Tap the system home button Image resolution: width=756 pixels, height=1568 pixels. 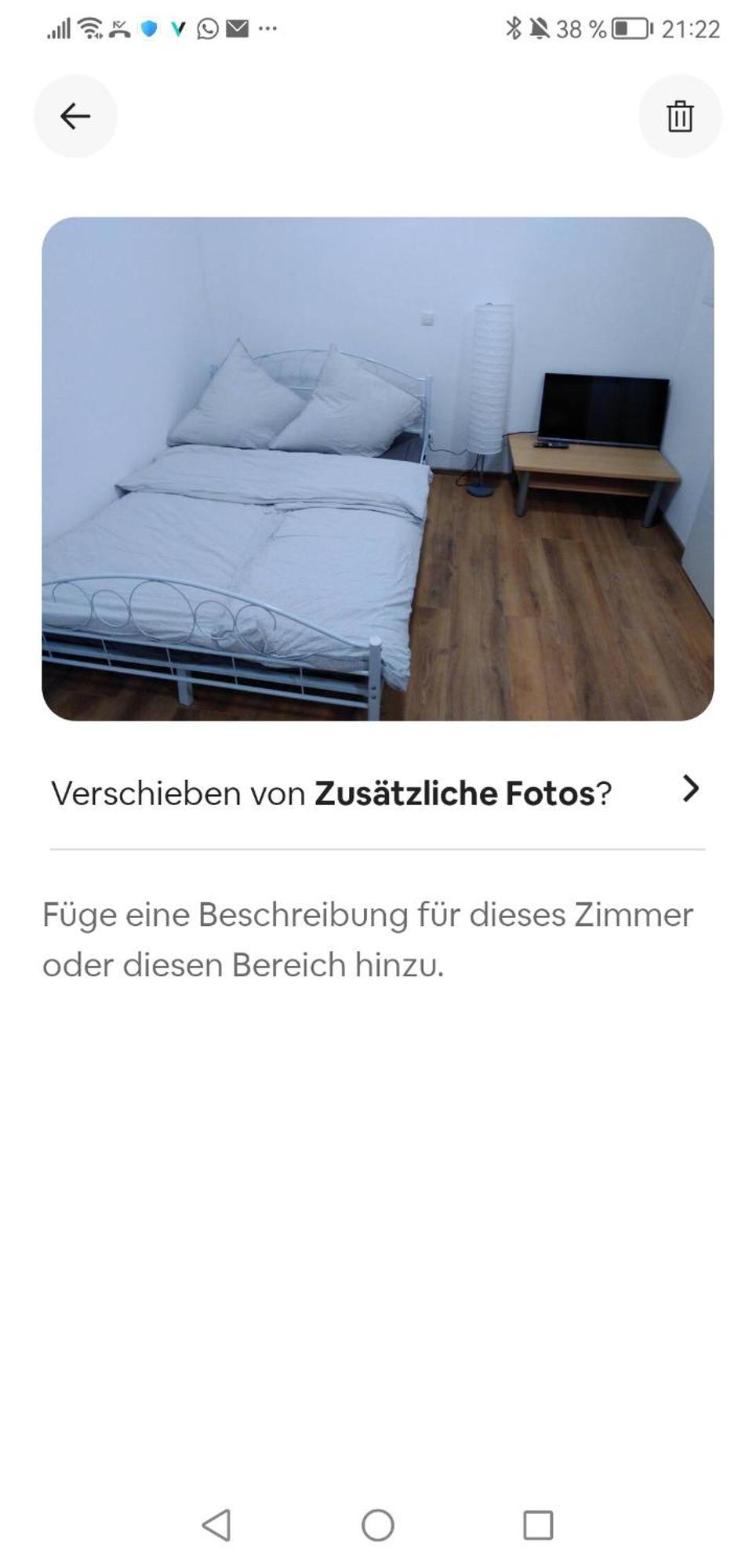point(378,1525)
